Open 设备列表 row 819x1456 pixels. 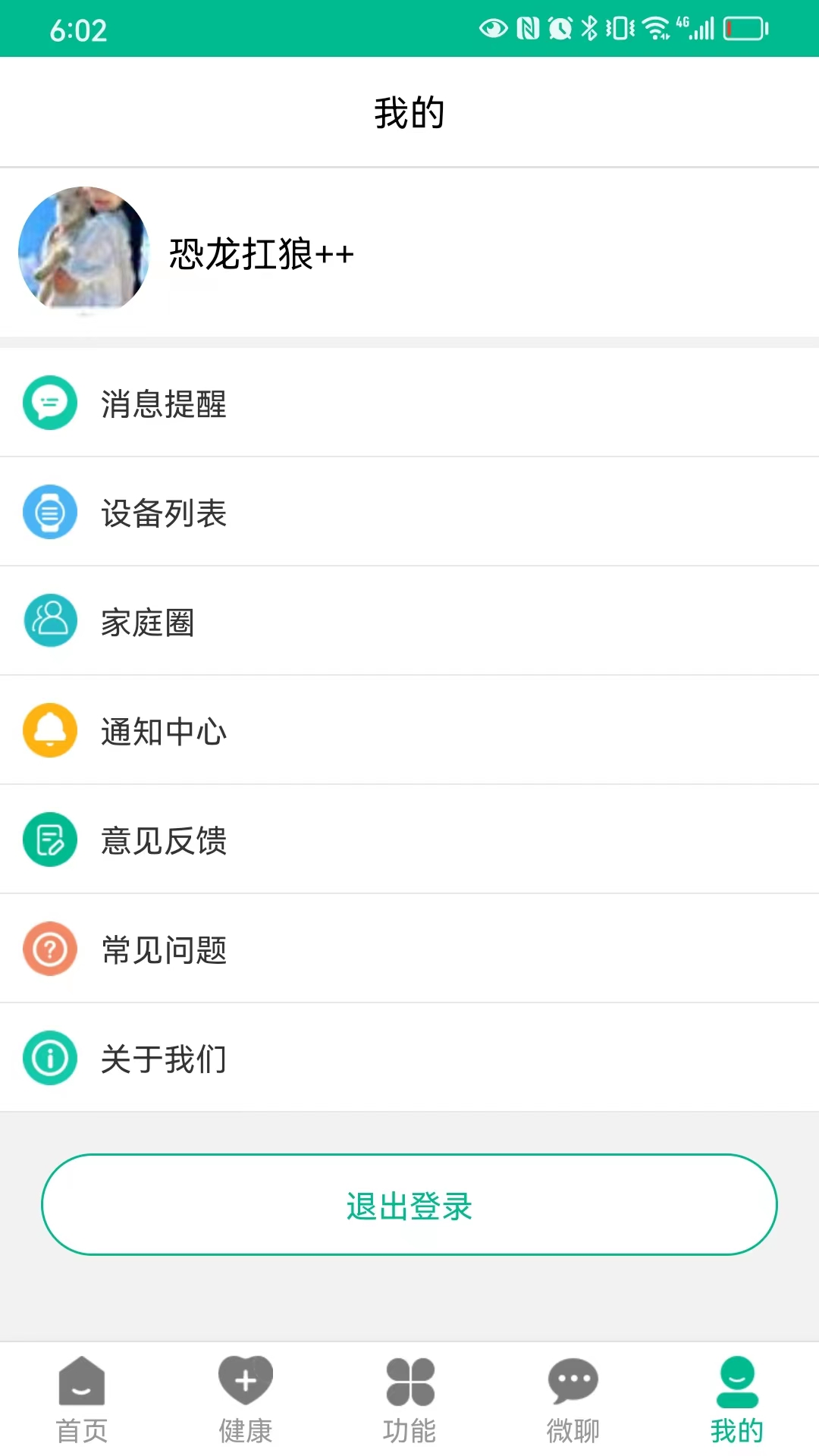click(x=409, y=512)
